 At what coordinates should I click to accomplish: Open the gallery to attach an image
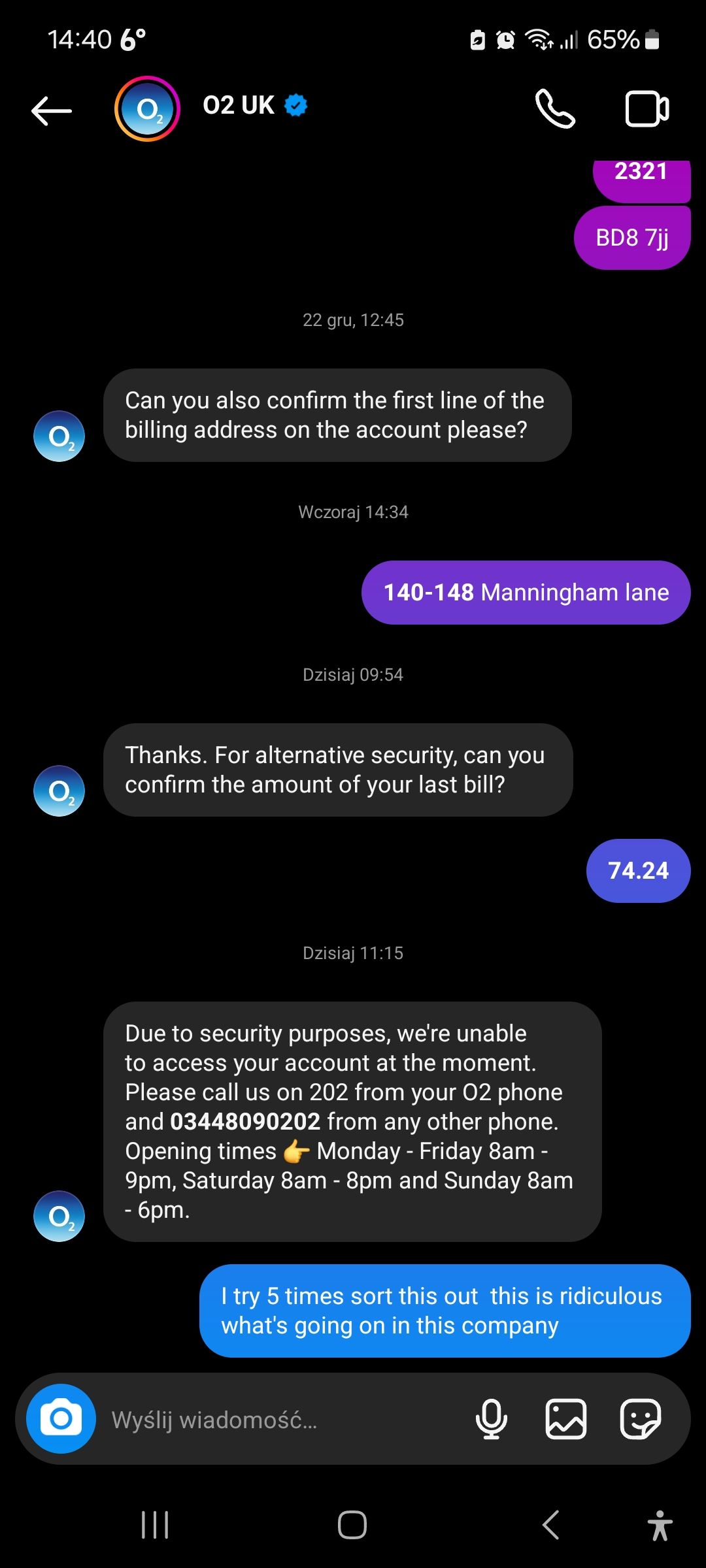[x=566, y=1418]
